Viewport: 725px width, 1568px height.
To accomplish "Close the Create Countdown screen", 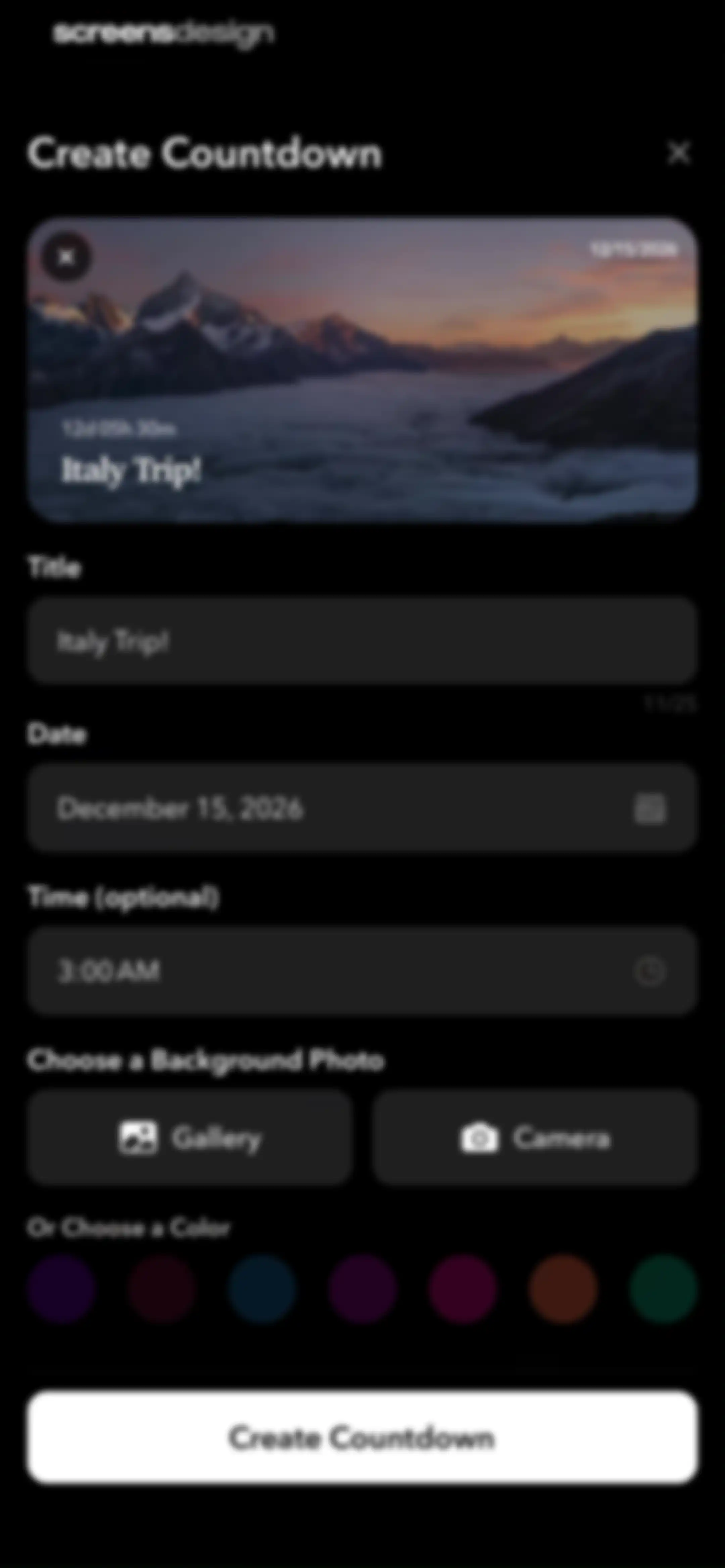I will coord(679,153).
